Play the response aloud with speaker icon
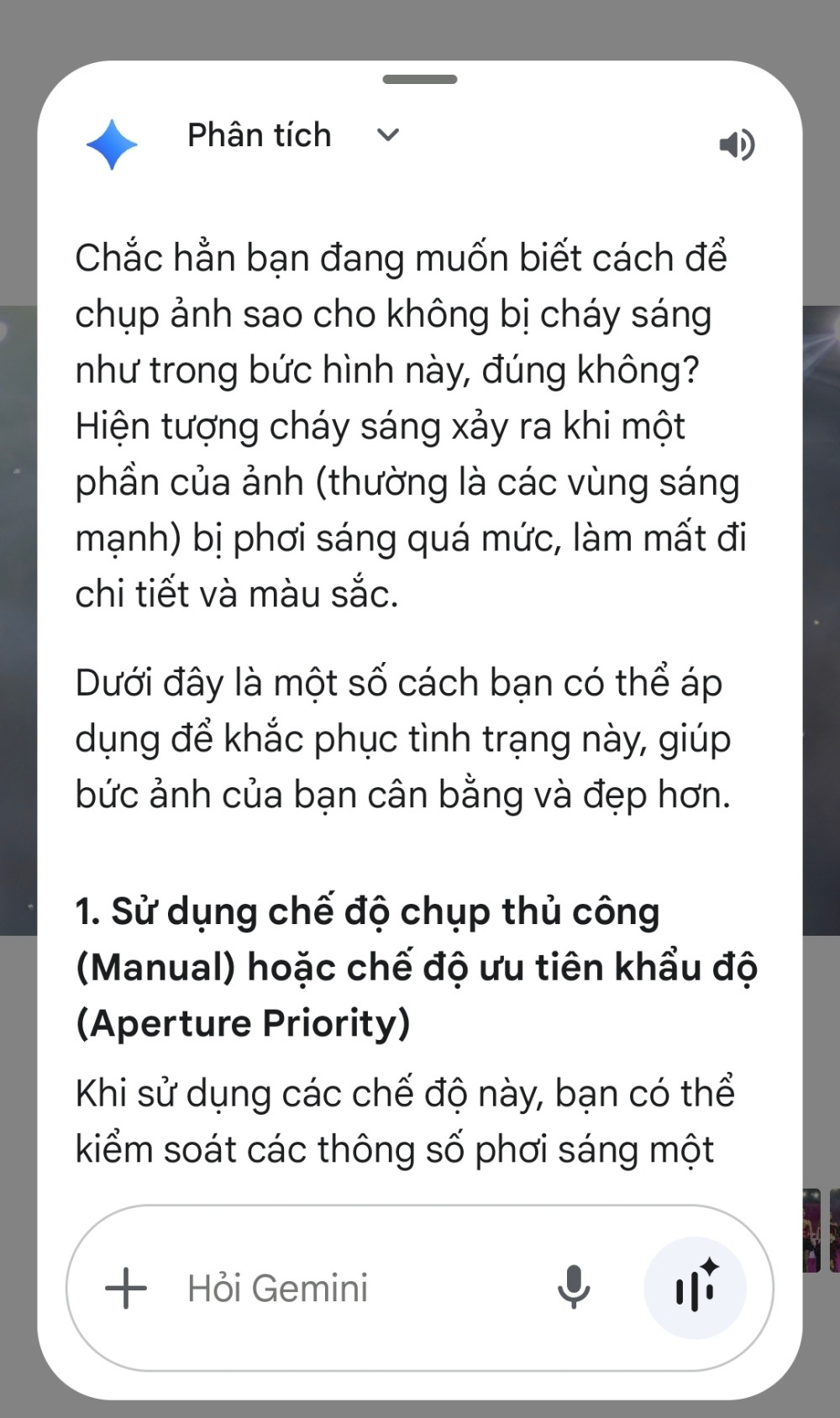The width and height of the screenshot is (840, 1418). pos(737,144)
